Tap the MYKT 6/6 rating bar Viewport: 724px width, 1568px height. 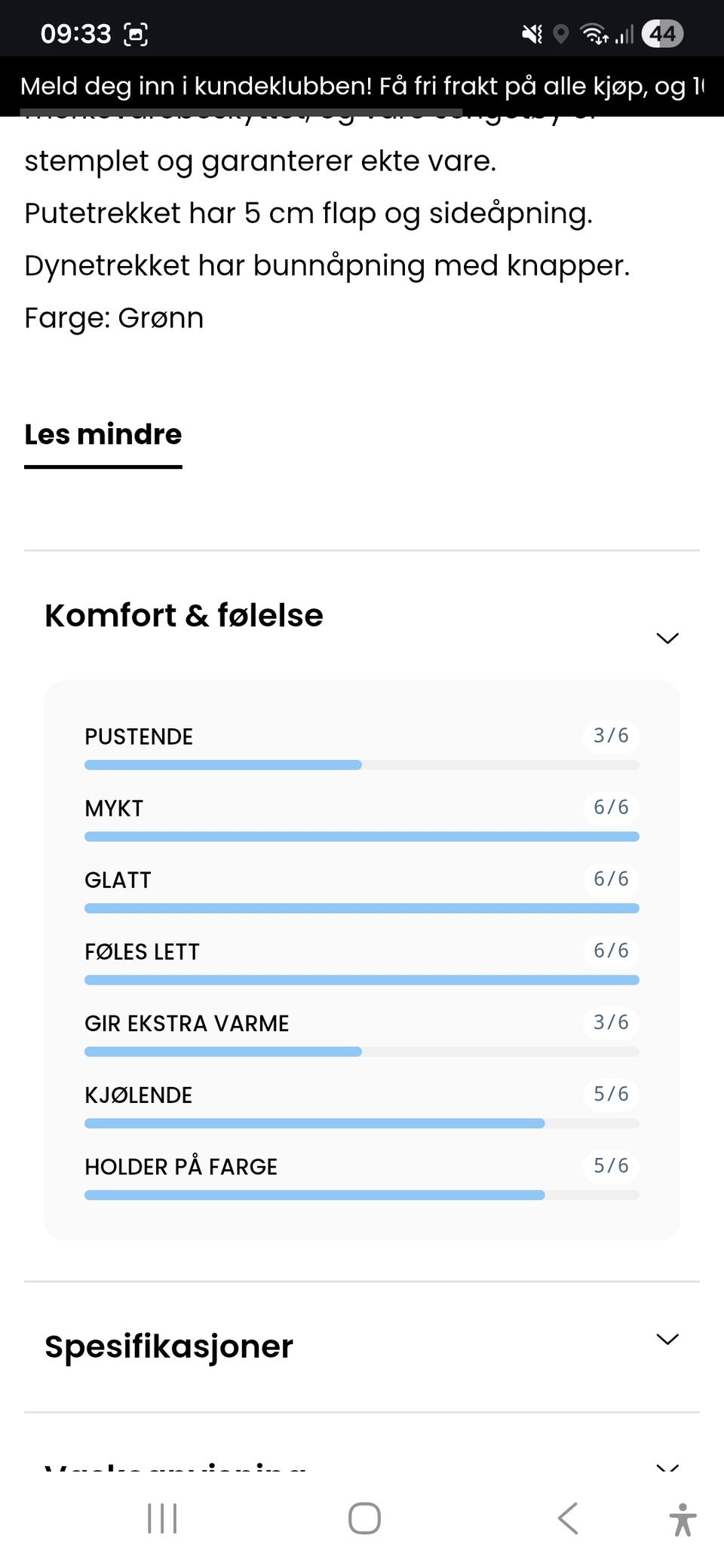tap(362, 836)
